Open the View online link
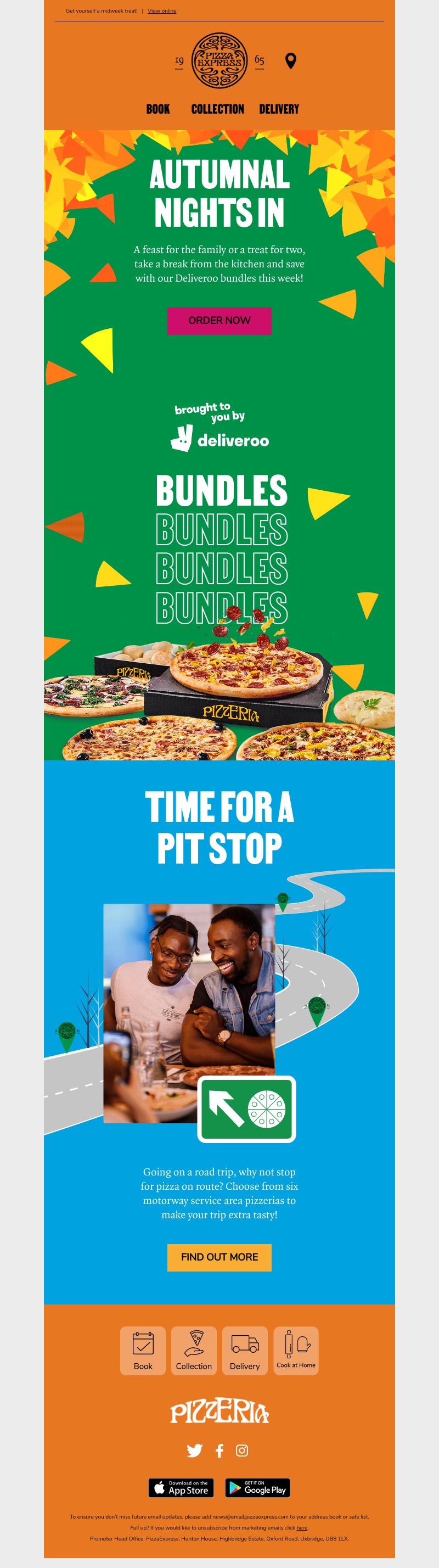Image resolution: width=439 pixels, height=1568 pixels. tap(162, 11)
